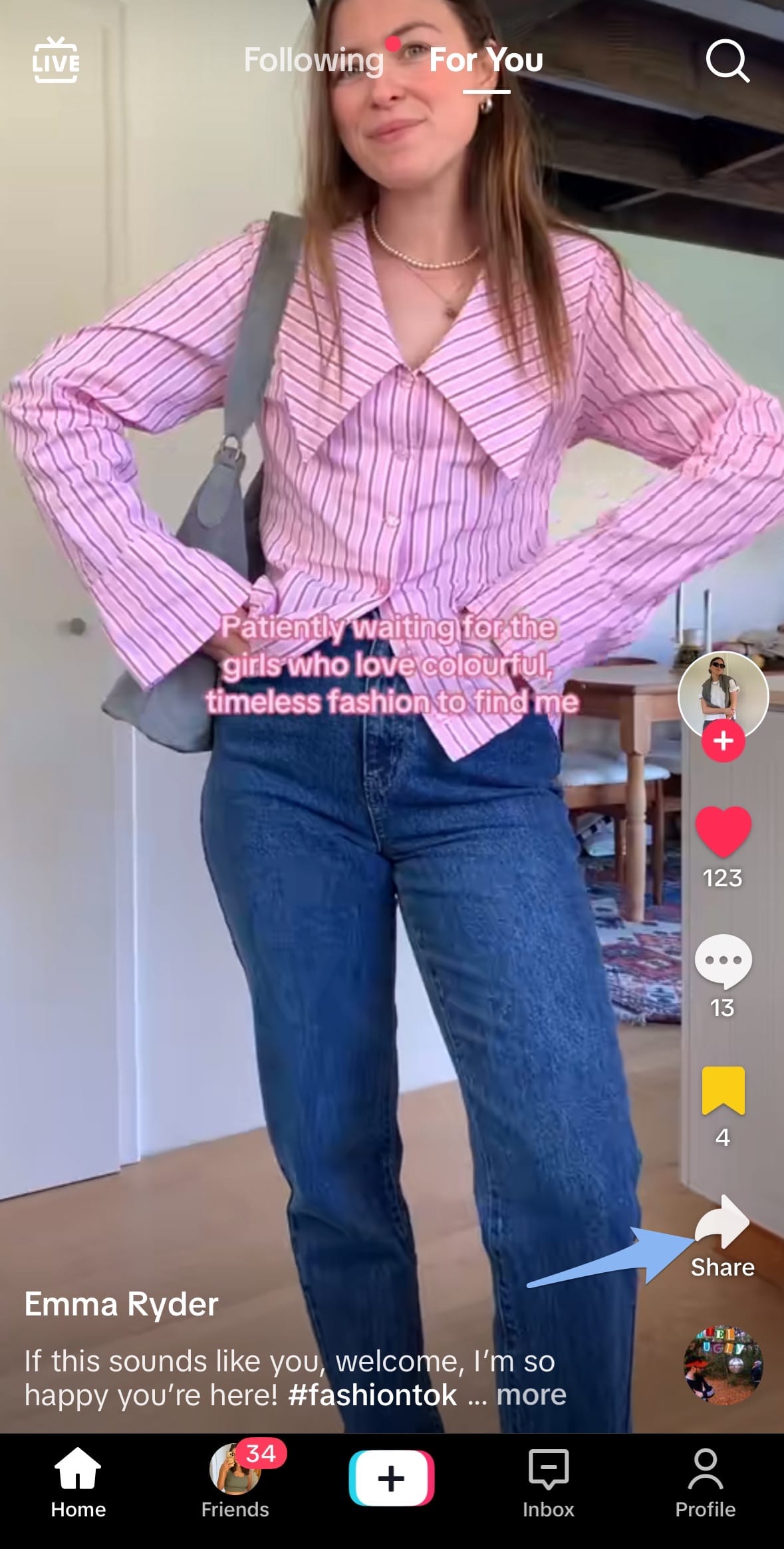Open Emma Ryder's profile picture
Image resolution: width=784 pixels, height=1549 pixels.
(x=722, y=693)
